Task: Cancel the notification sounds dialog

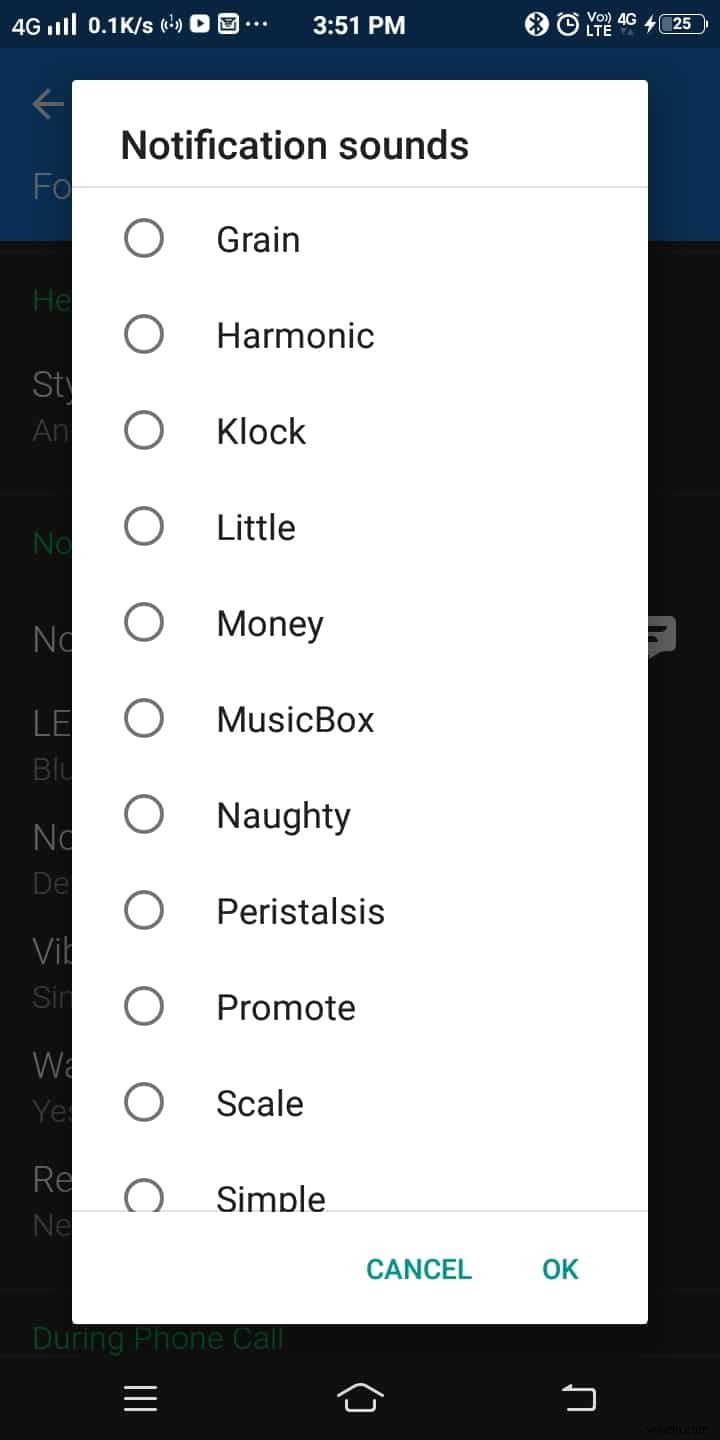Action: [418, 1269]
